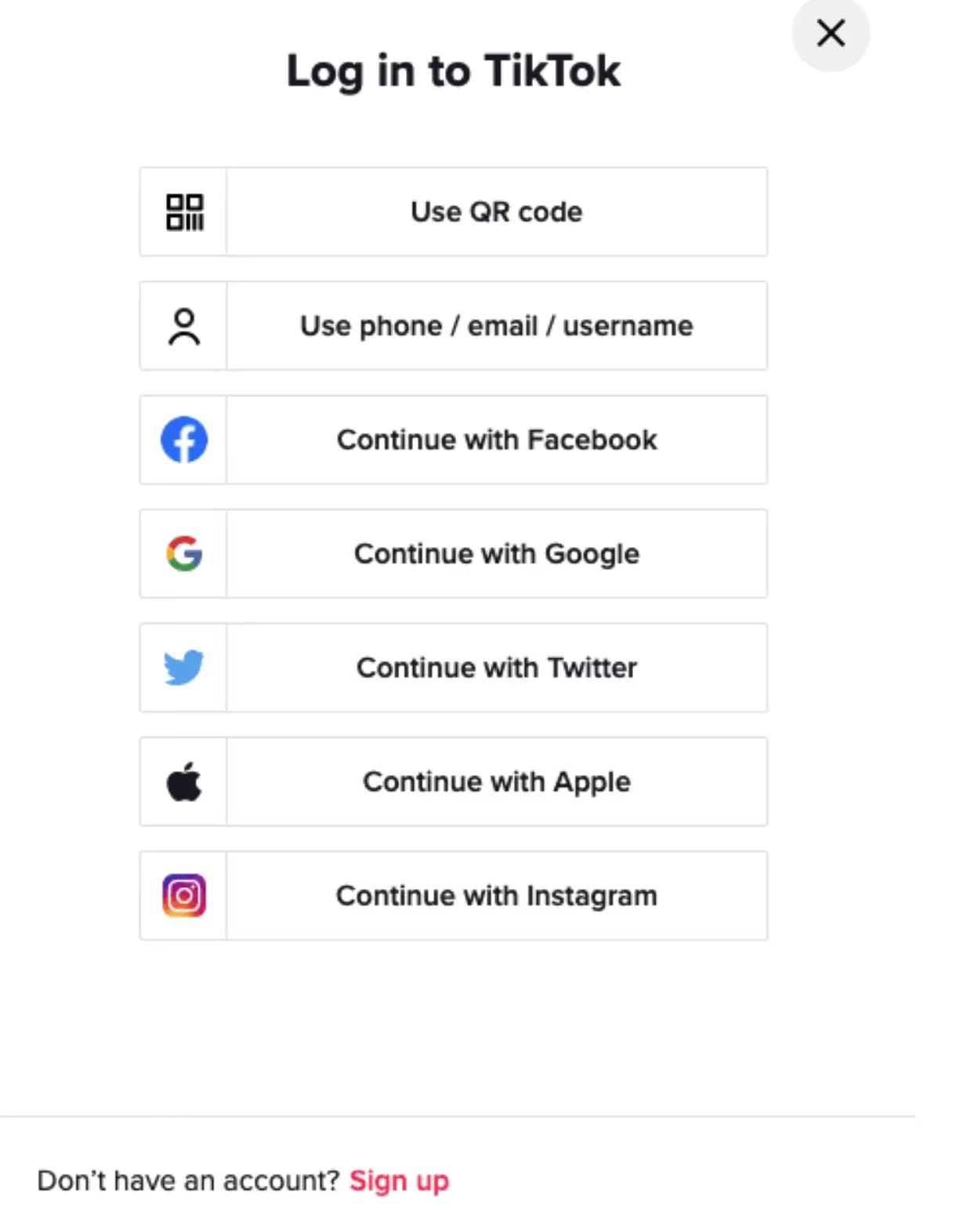
Task: Pick Continue with Instagram
Action: (x=453, y=896)
